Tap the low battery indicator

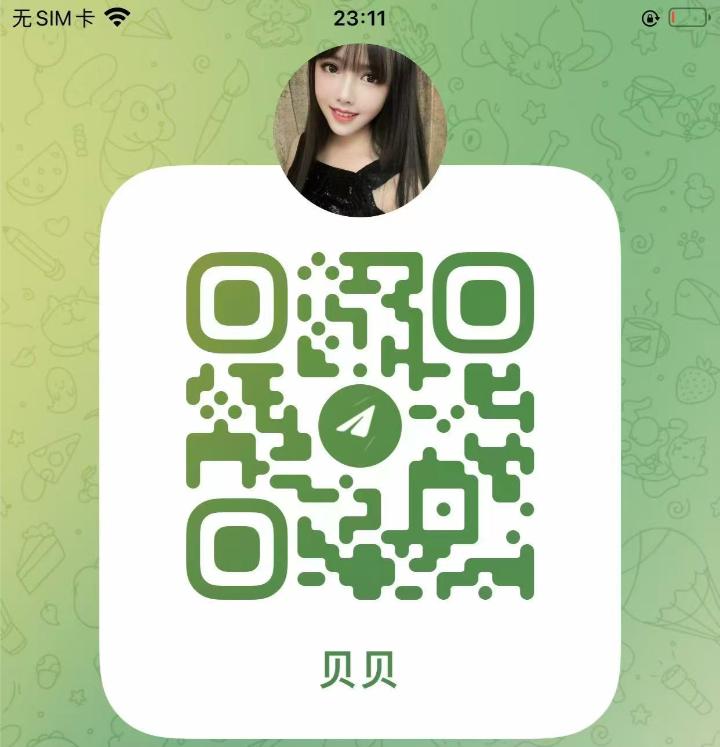click(x=686, y=15)
